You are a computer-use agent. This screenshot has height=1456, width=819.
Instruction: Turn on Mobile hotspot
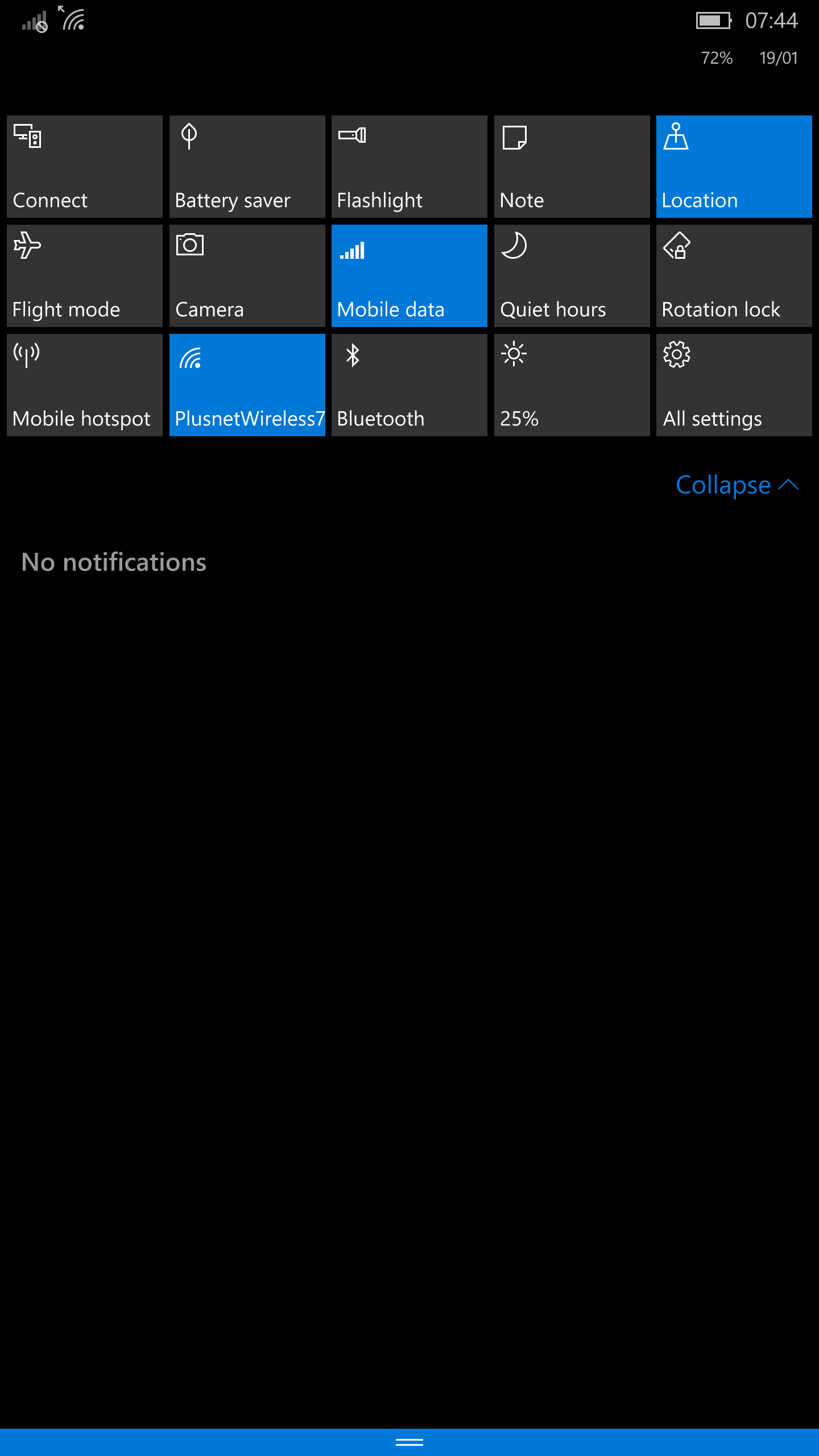pyautogui.click(x=85, y=385)
